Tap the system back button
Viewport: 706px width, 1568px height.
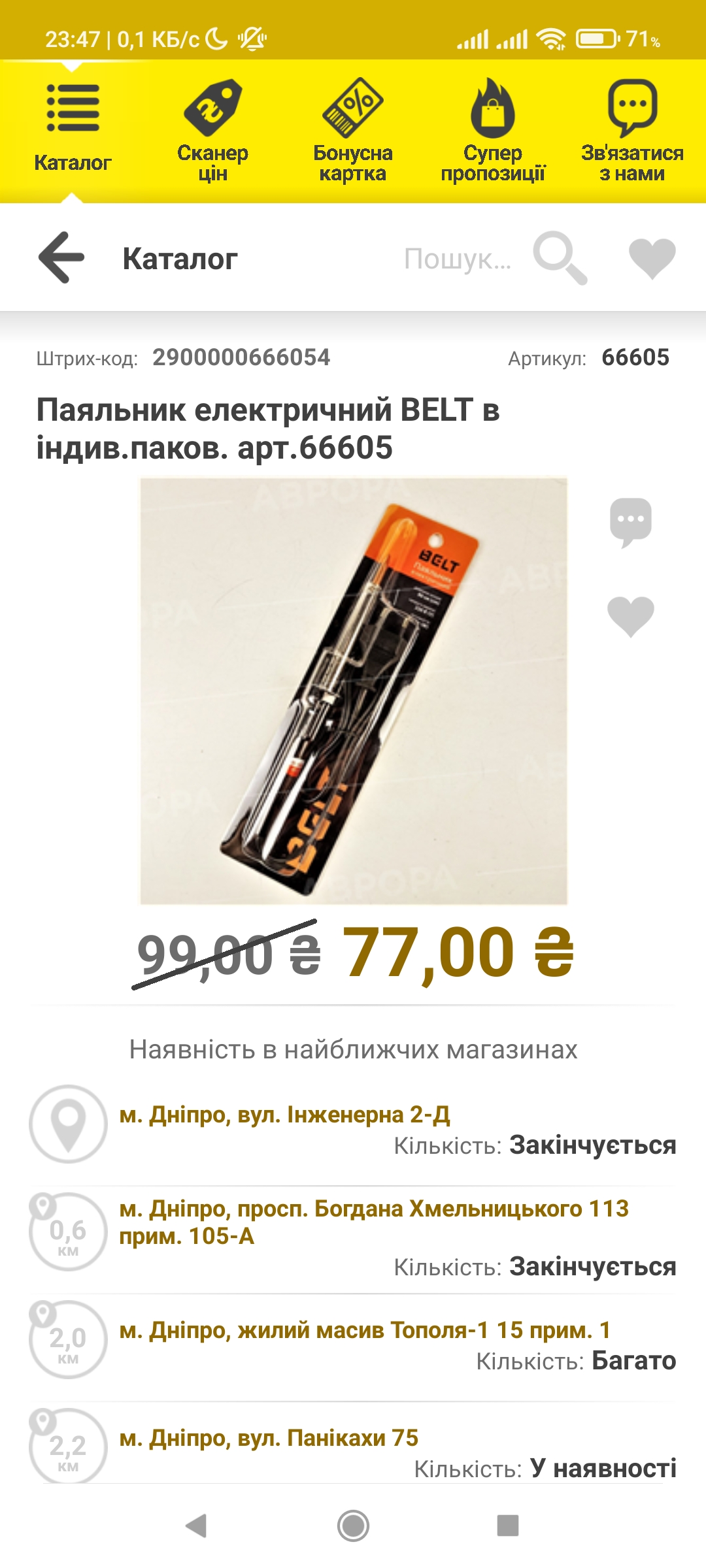(197, 1526)
